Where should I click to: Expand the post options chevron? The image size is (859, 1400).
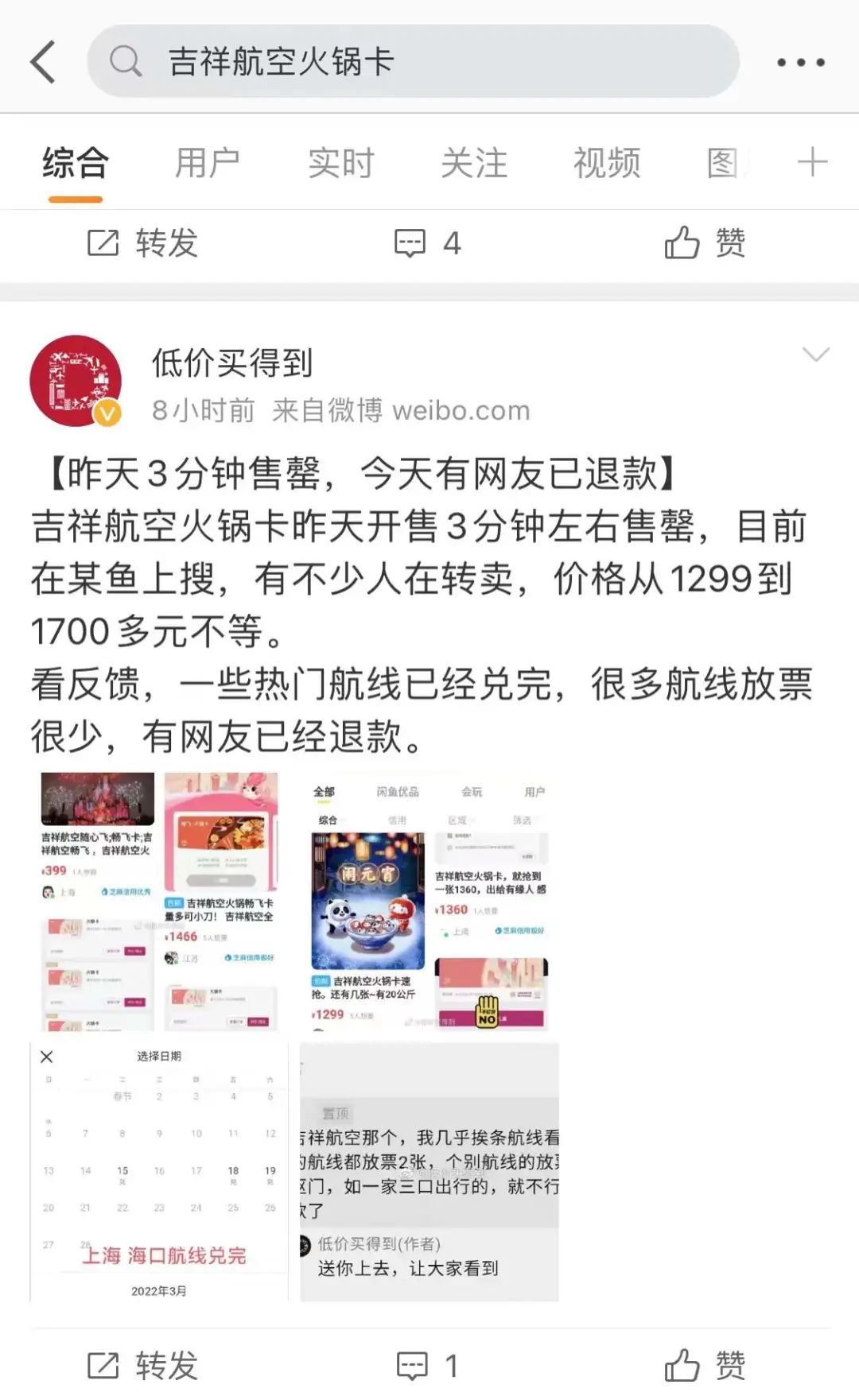point(815,355)
